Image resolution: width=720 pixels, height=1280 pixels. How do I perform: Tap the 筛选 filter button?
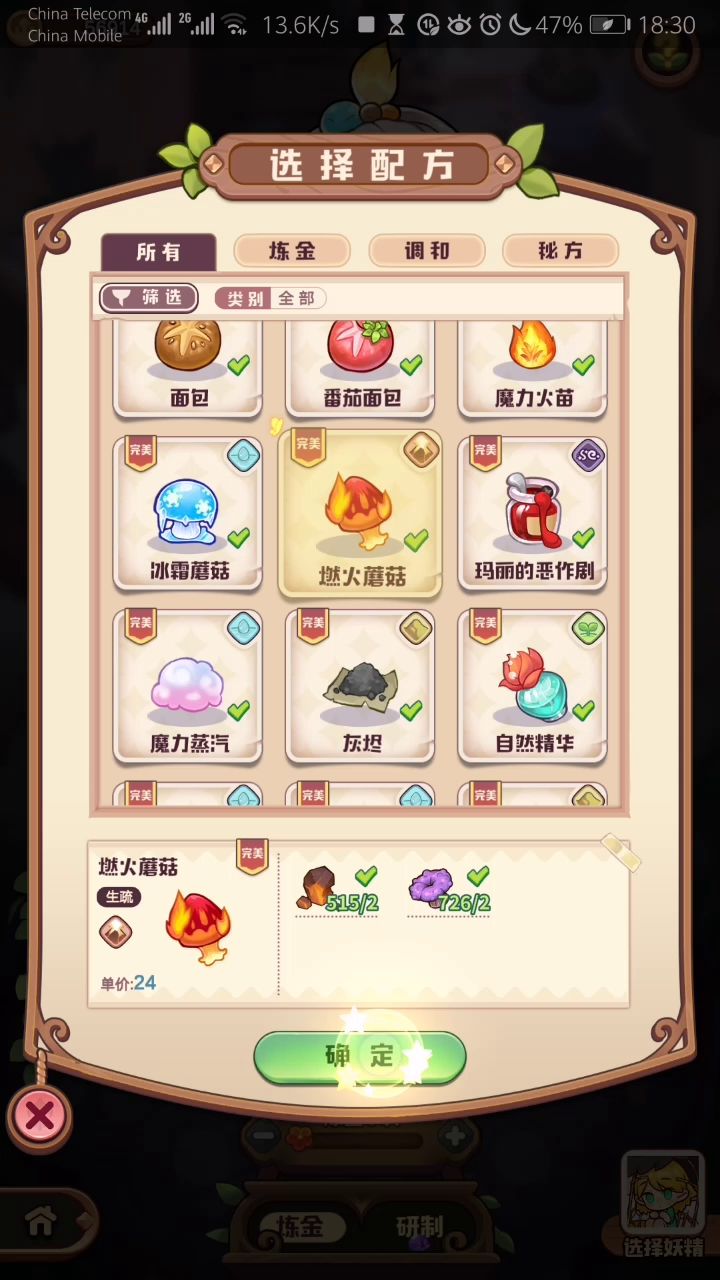pos(149,298)
